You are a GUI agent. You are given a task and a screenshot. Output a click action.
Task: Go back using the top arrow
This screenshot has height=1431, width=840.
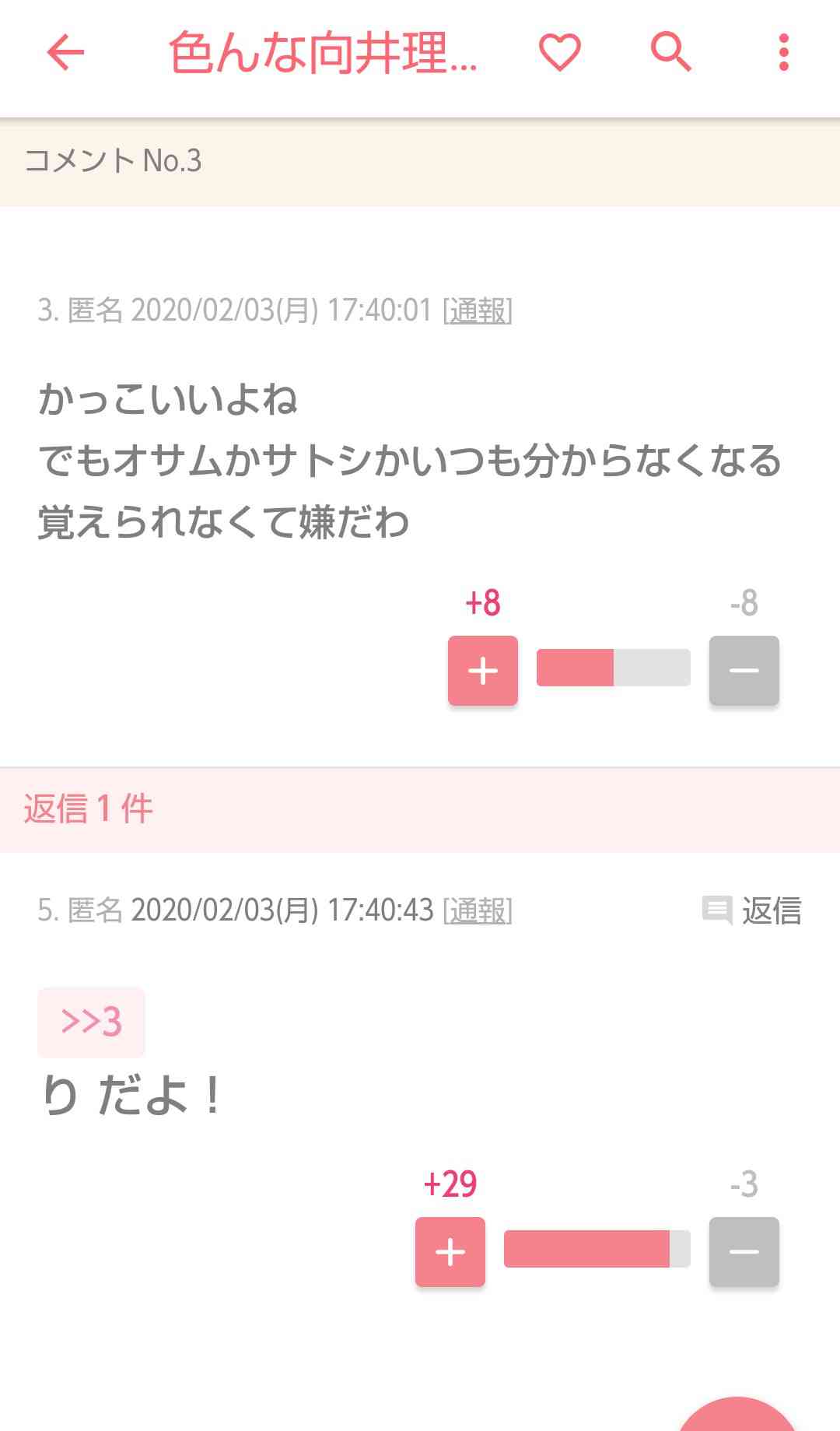point(65,53)
